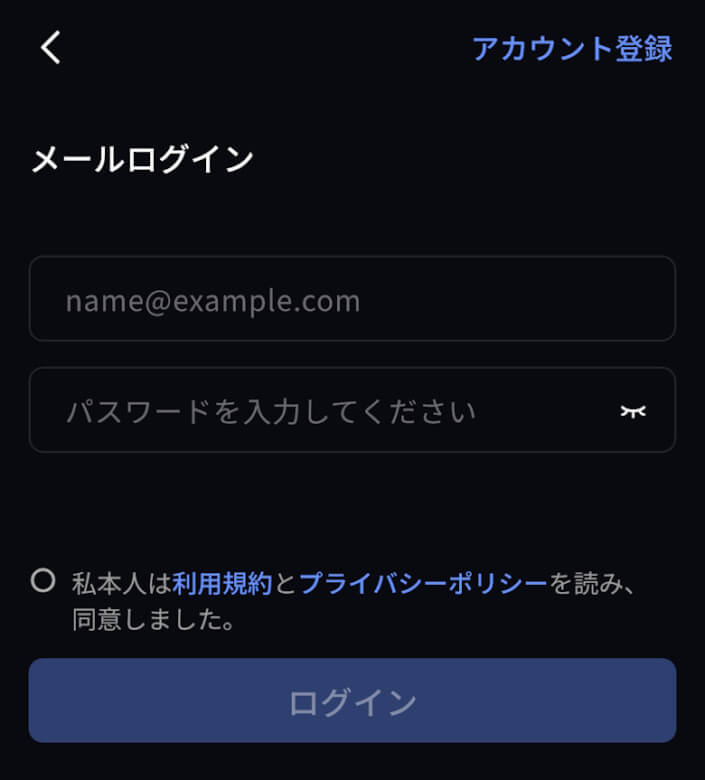This screenshot has width=705, height=780.
Task: Open the 利用規約 terms link
Action: pos(222,584)
